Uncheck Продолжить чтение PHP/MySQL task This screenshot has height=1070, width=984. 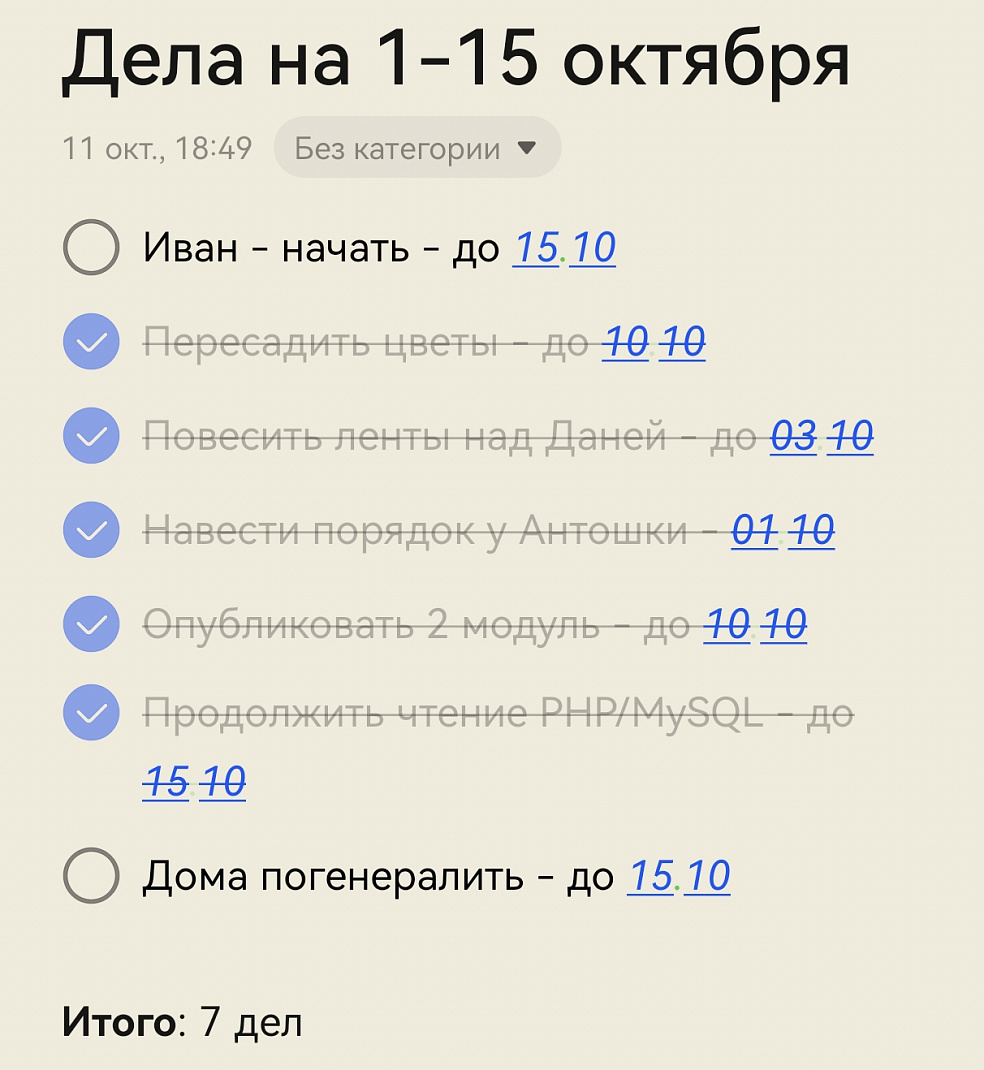click(91, 714)
